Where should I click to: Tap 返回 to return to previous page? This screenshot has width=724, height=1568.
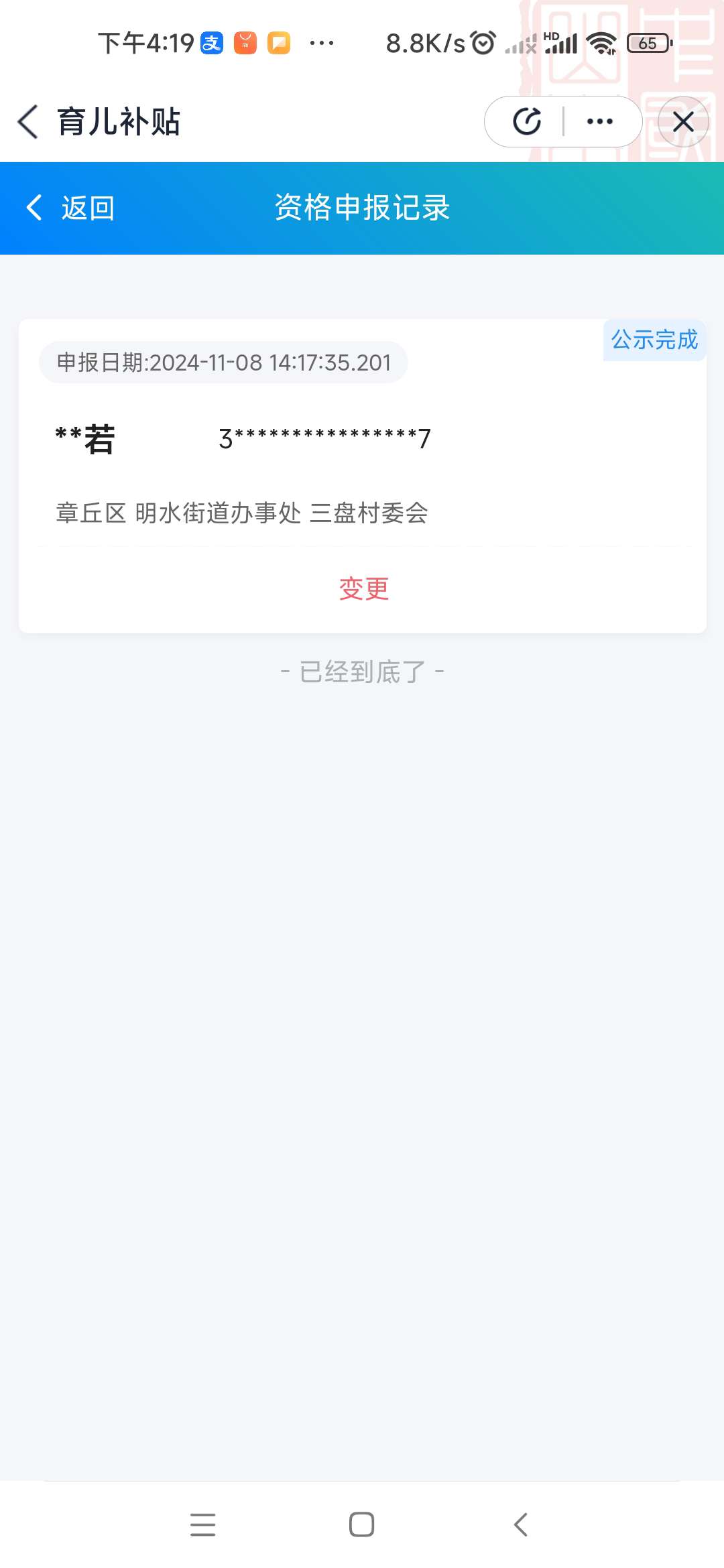[x=70, y=208]
